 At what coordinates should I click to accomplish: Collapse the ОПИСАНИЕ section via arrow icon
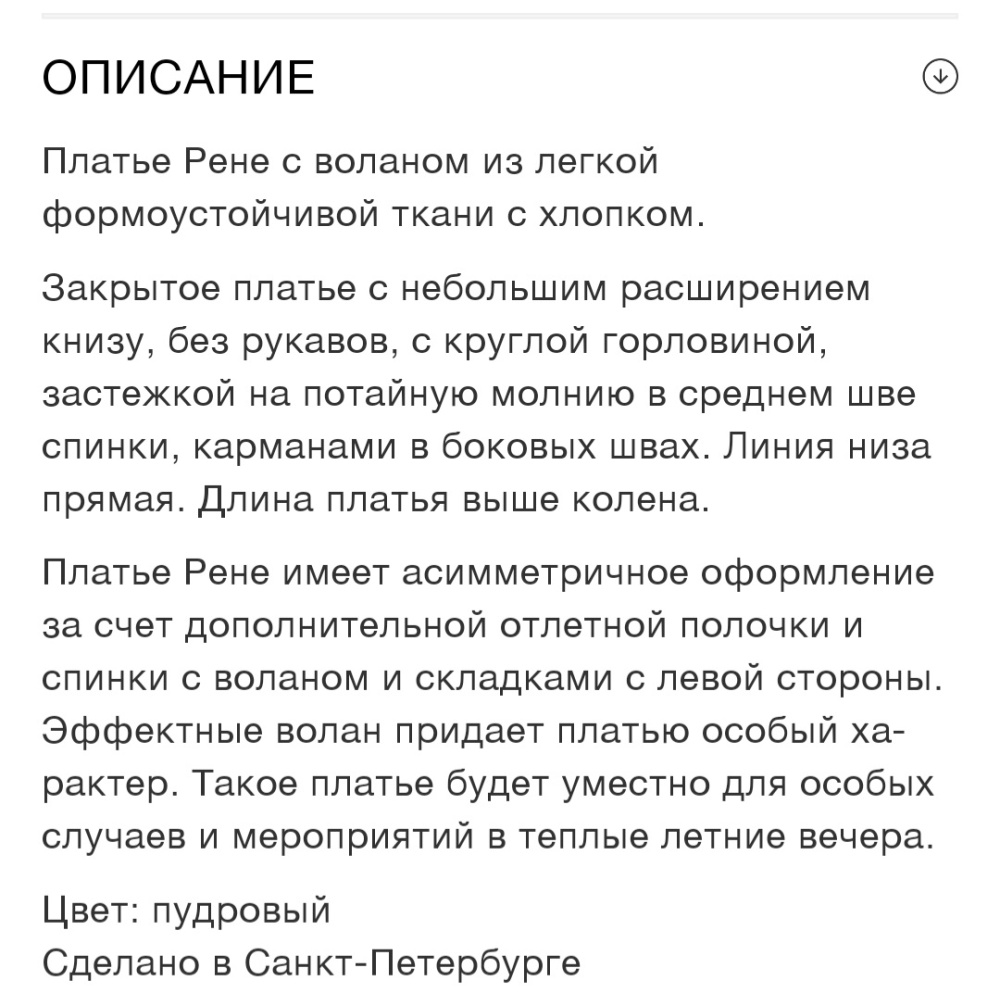940,76
